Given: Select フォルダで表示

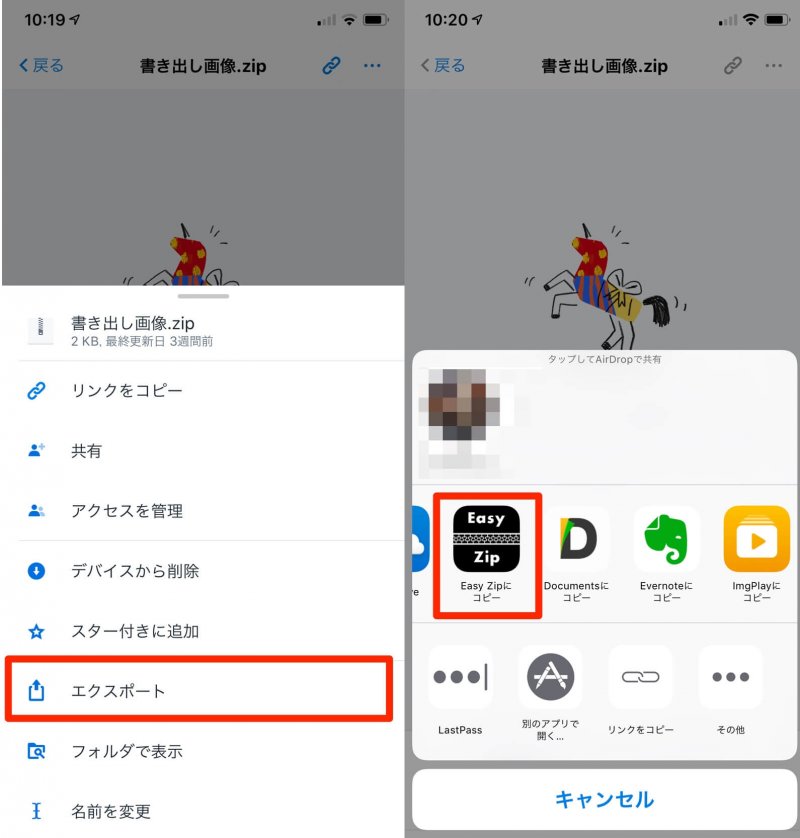Looking at the screenshot, I should point(198,751).
